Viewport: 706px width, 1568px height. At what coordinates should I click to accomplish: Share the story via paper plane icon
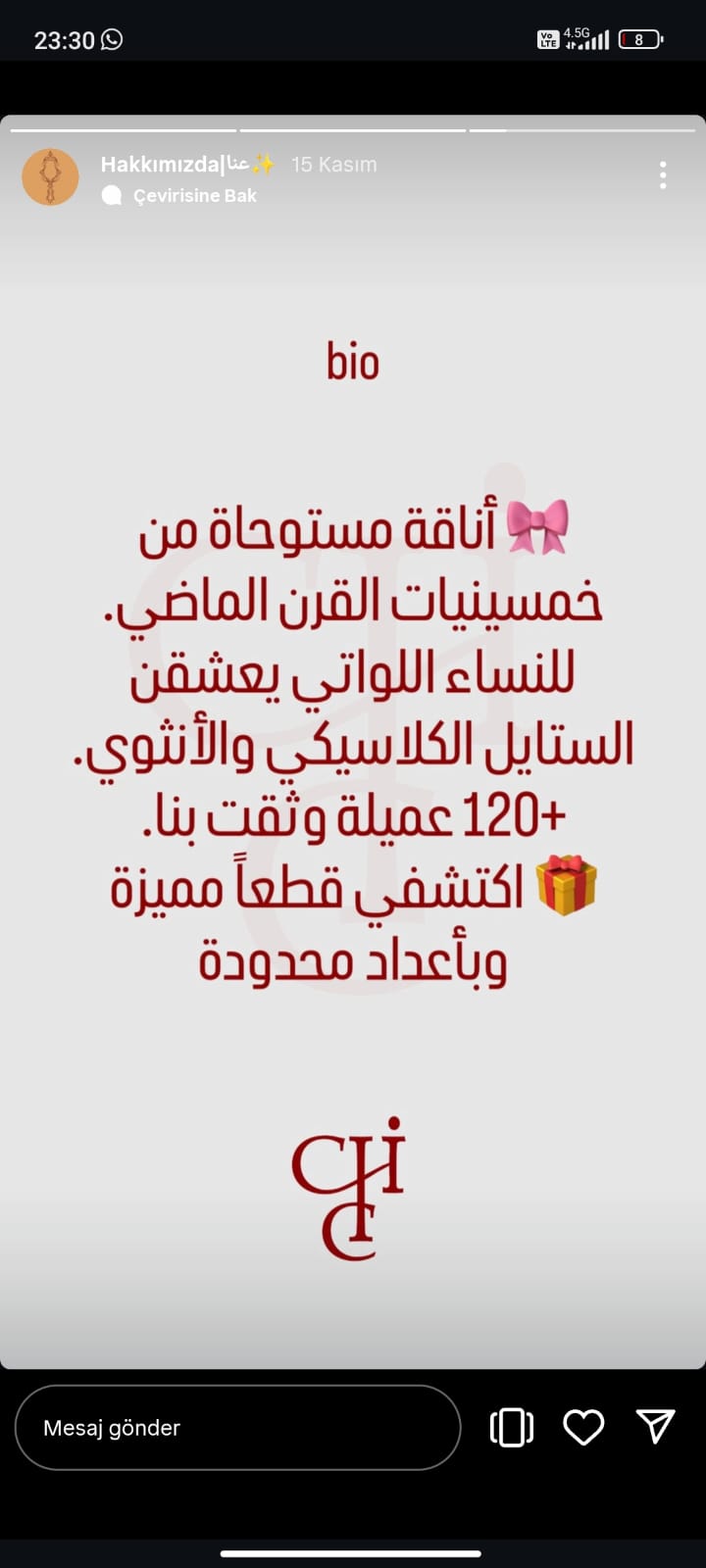coord(655,1427)
